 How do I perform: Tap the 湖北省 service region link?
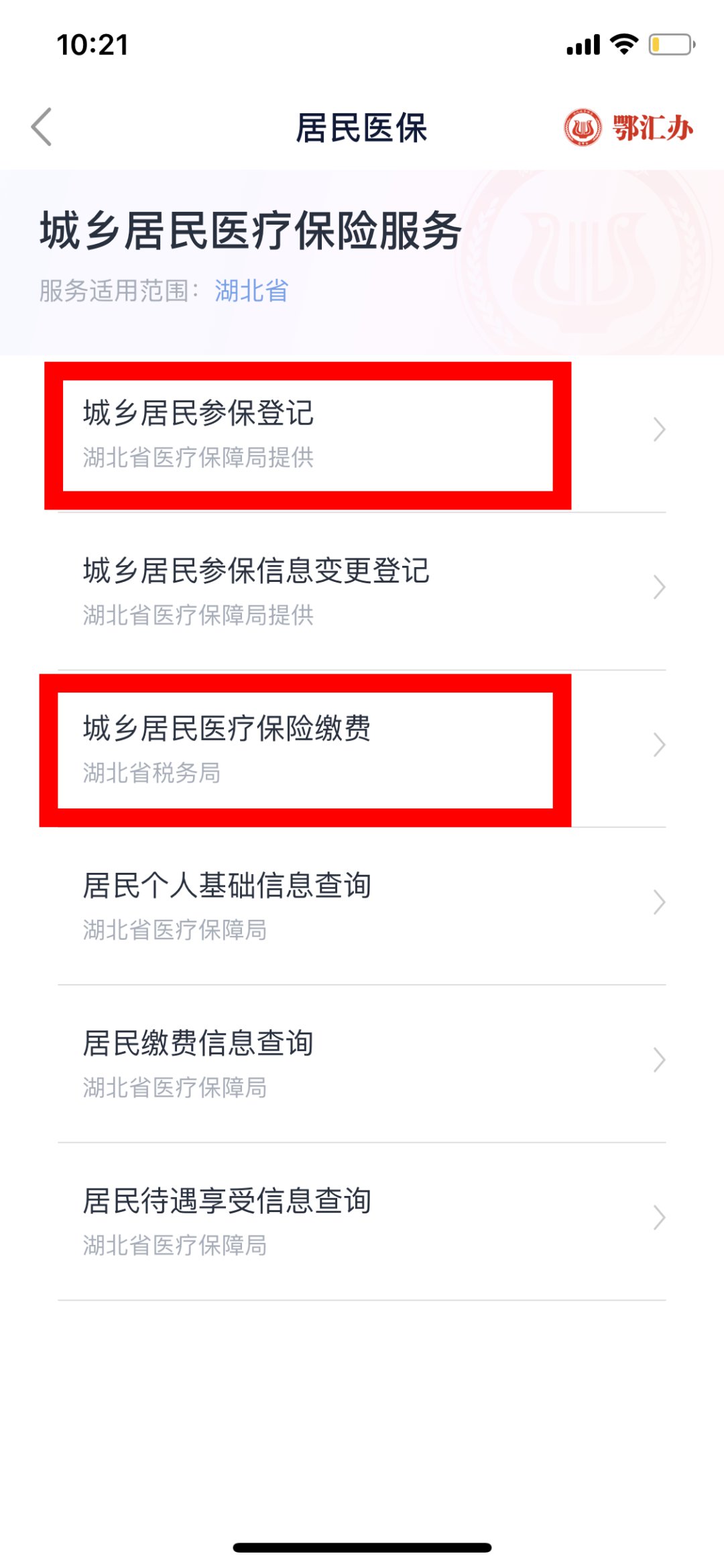[x=251, y=291]
